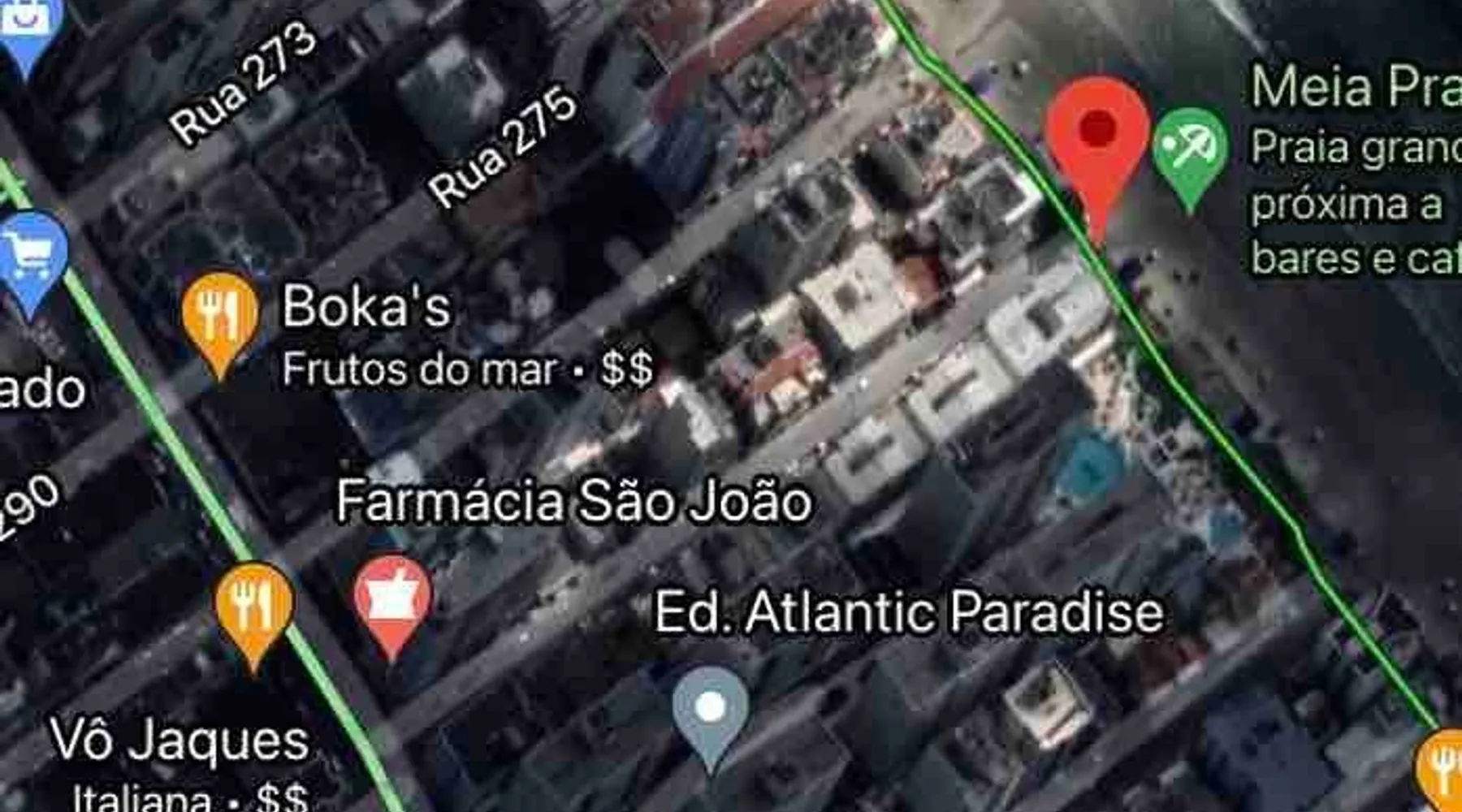The height and width of the screenshot is (812, 1462).
Task: Tap the Ed. Atlantic Paradise location pin
Action: coord(711,709)
